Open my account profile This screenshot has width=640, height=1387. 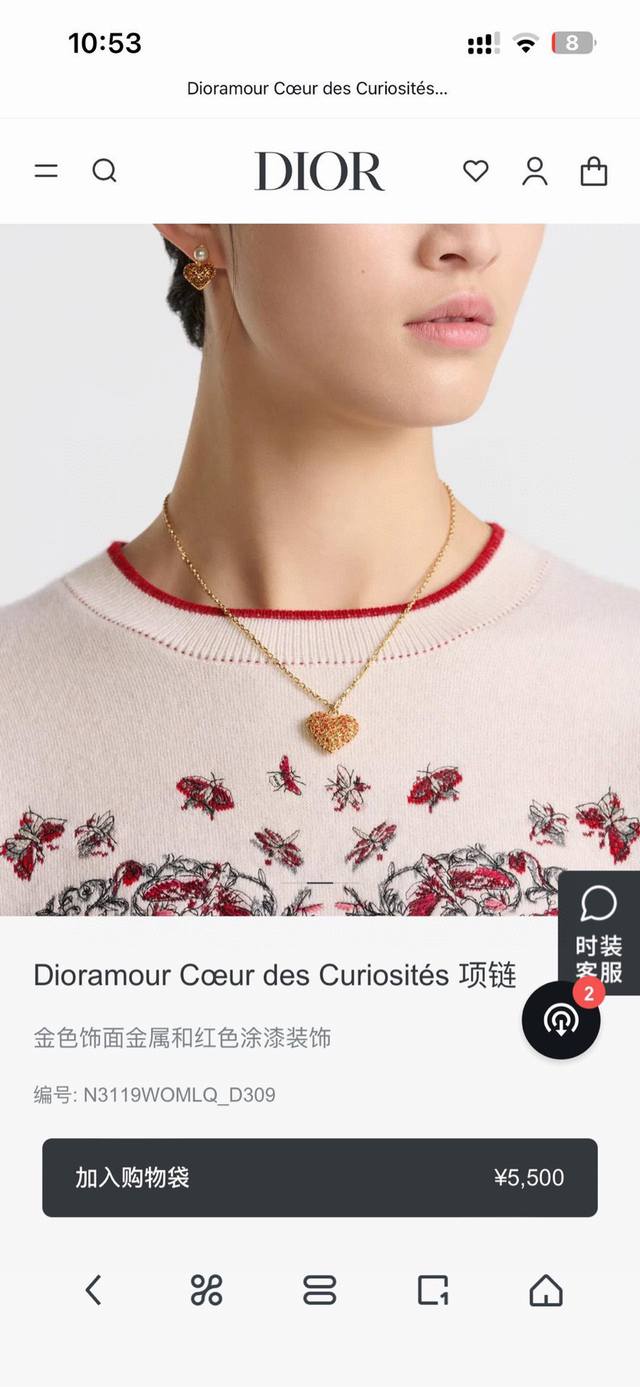535,171
